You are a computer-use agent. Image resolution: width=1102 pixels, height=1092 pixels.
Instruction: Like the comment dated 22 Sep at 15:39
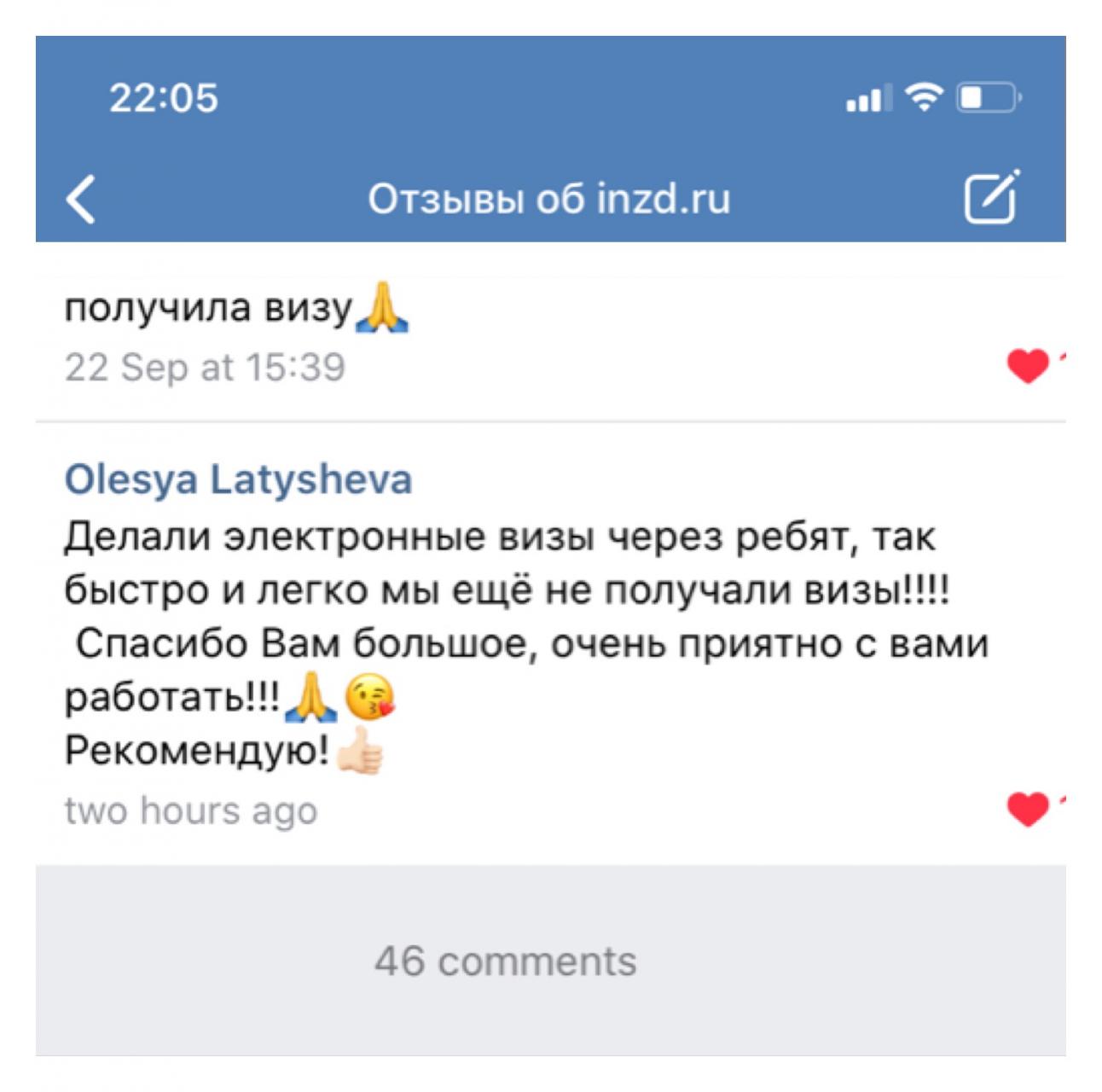(1028, 366)
